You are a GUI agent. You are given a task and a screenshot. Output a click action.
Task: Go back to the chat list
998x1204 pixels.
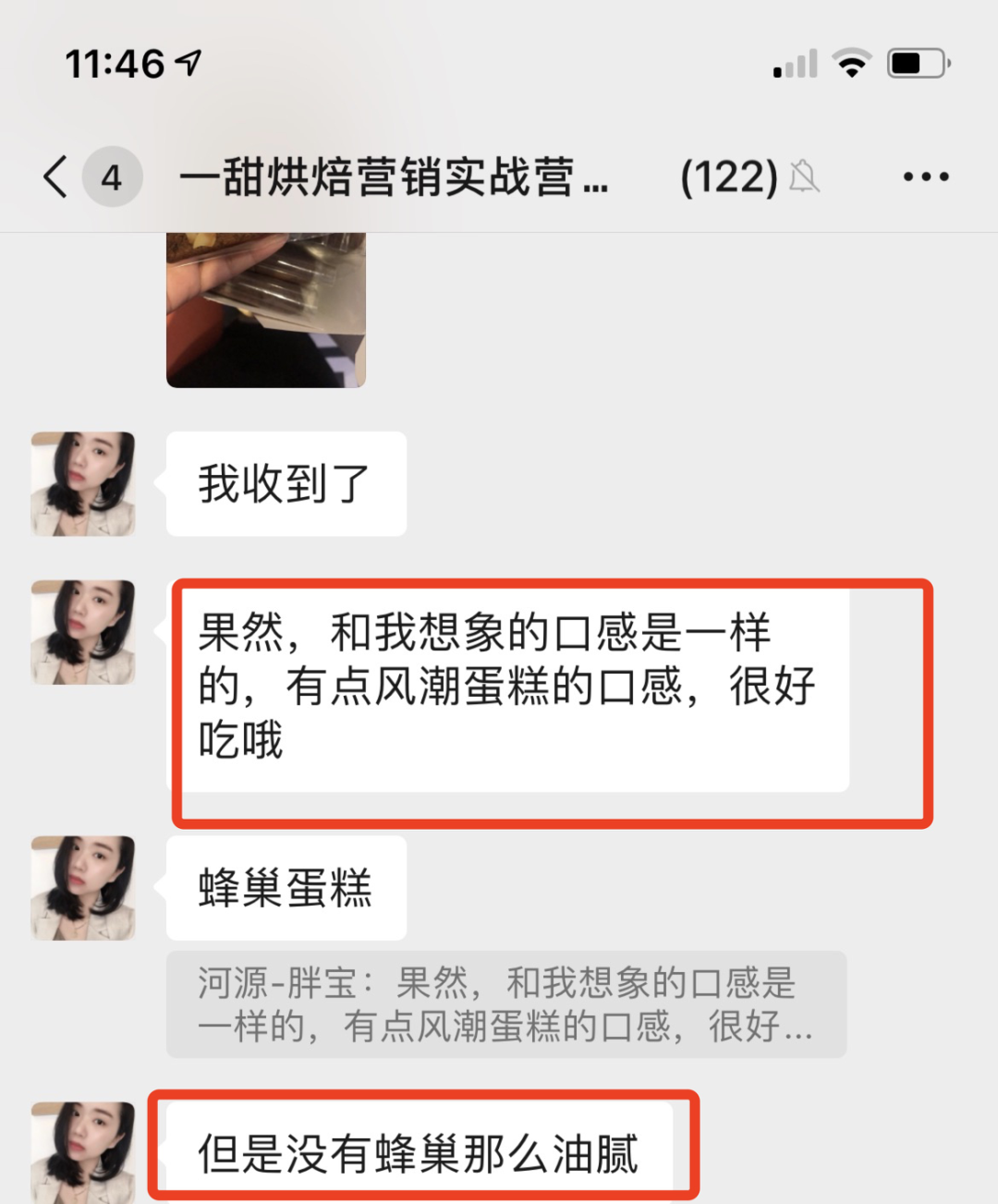(x=57, y=176)
